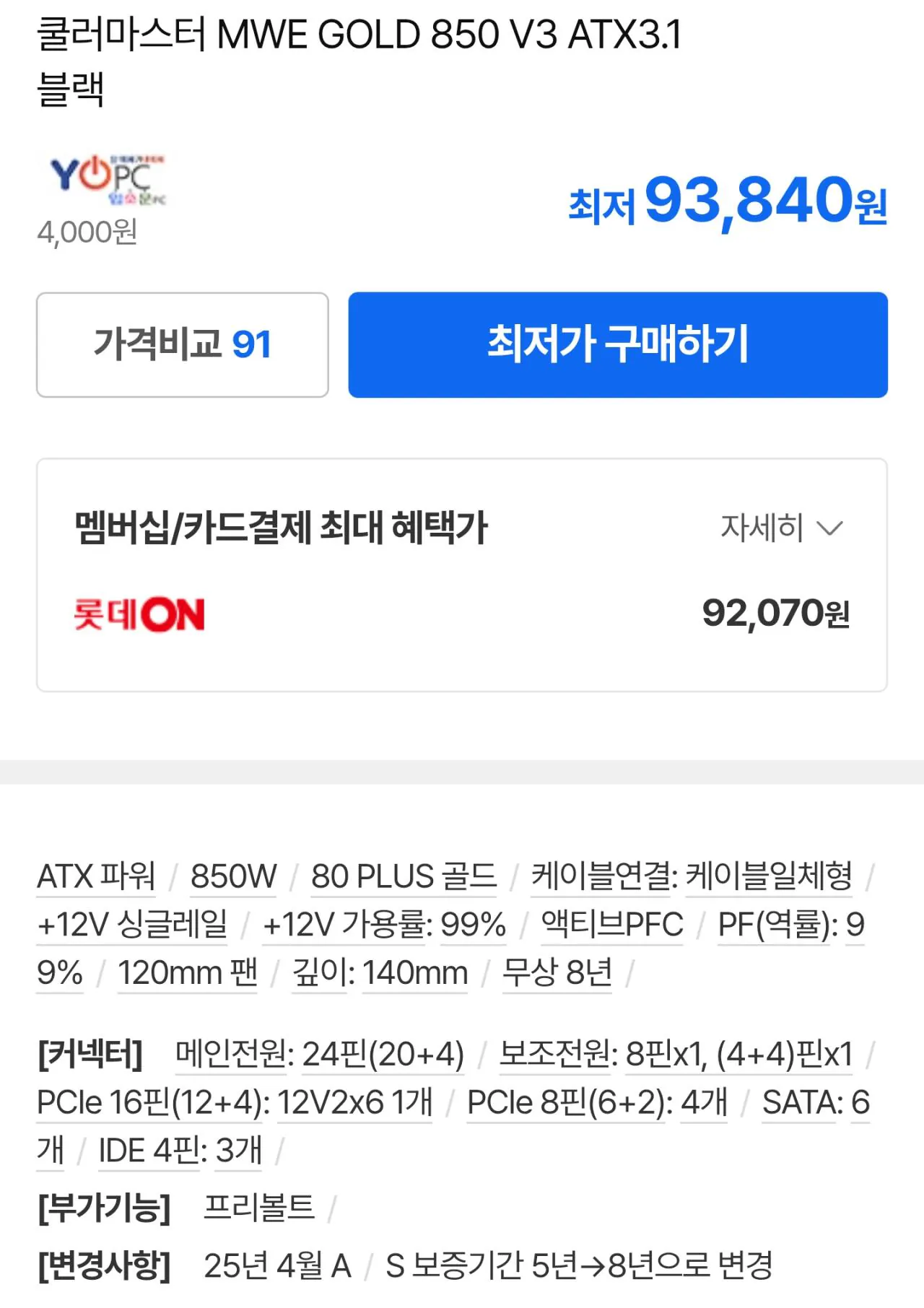
Task: Open the 무상 8년 warranty link
Action: pyautogui.click(x=557, y=973)
